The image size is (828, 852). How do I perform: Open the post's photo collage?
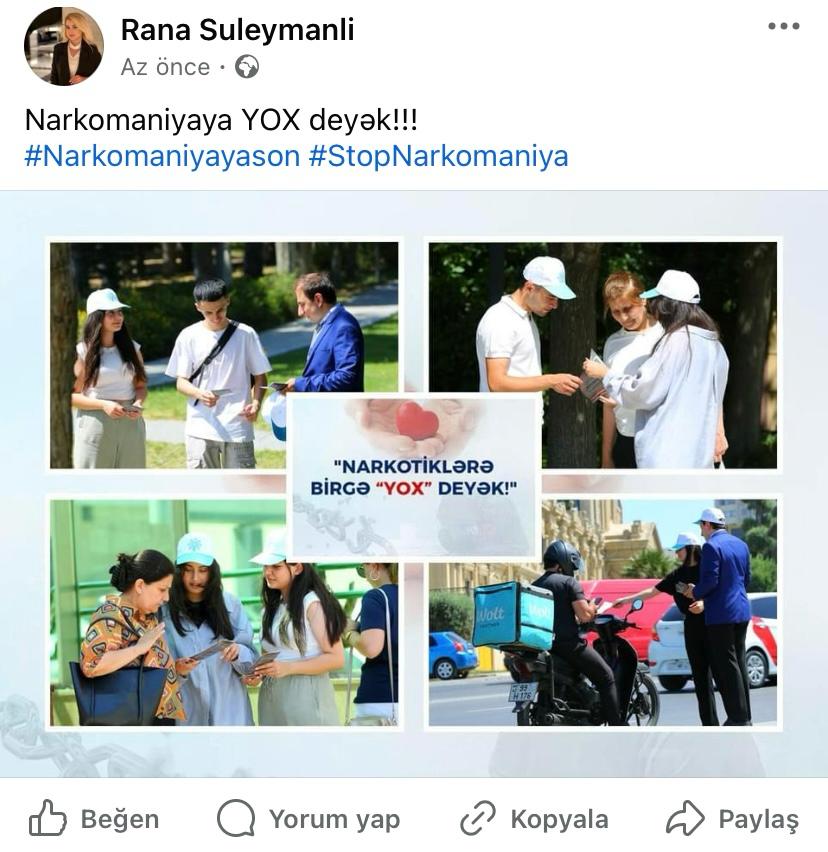[414, 483]
